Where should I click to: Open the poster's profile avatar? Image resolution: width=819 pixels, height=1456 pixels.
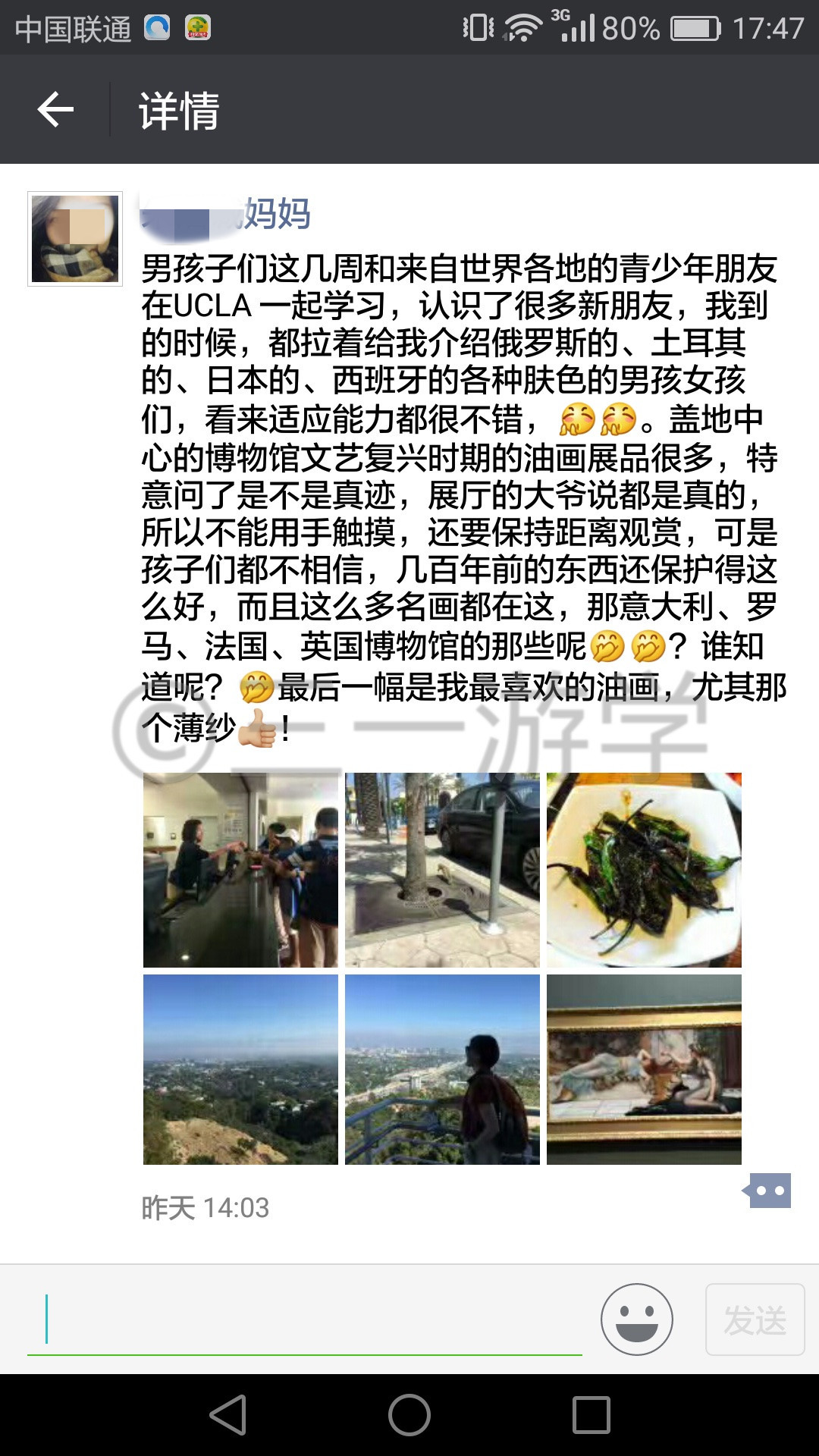pos(75,239)
